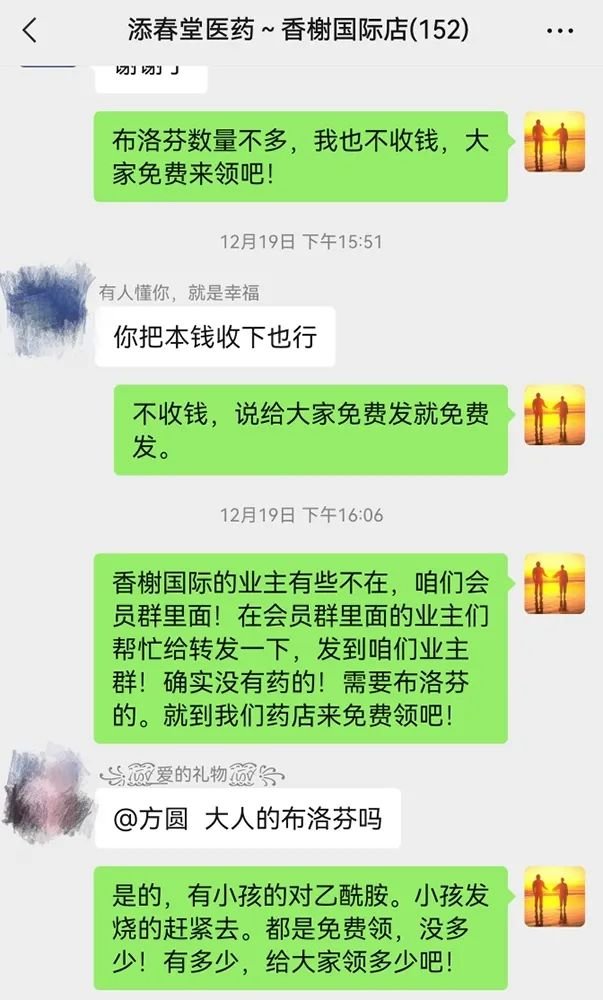Tap sunset avatar beside 香榭国际的业主 message
The width and height of the screenshot is (603, 1000).
point(554,583)
